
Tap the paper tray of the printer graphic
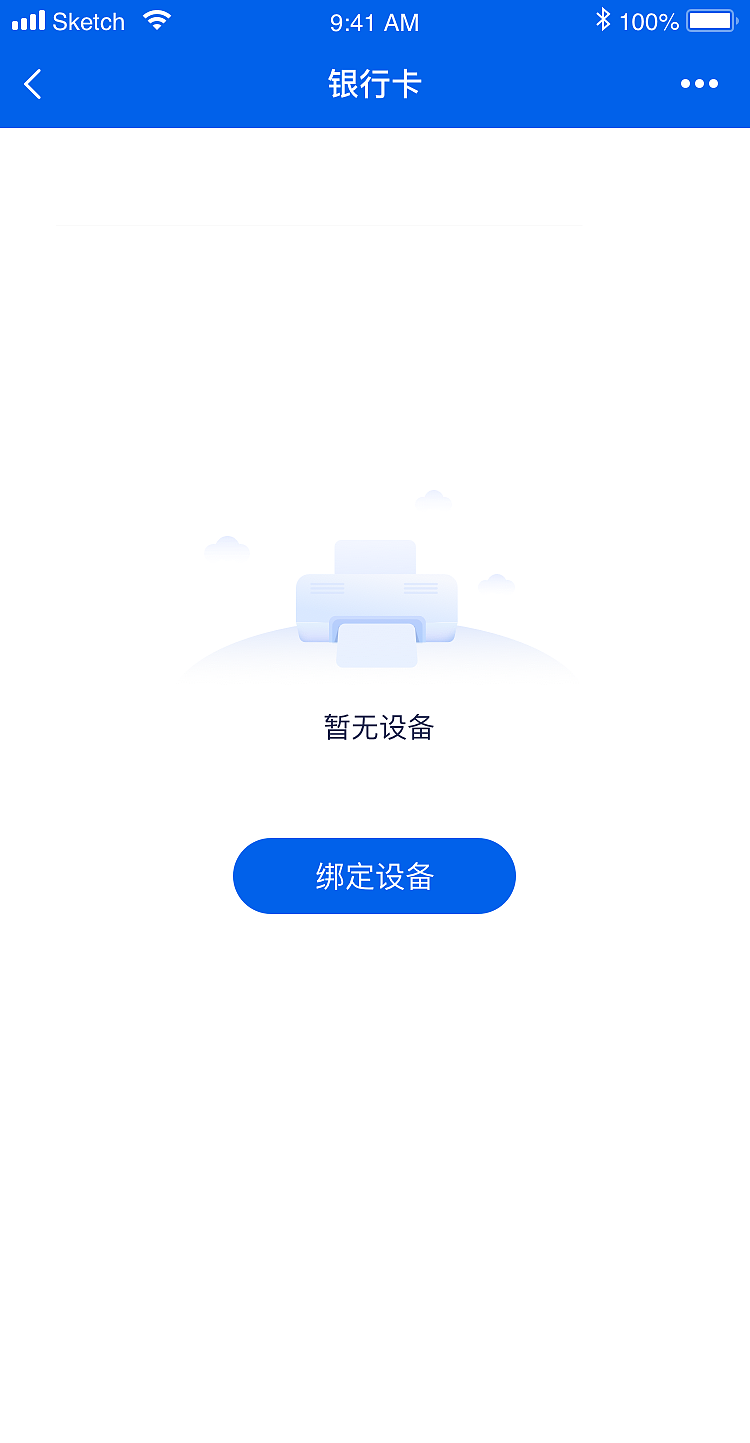click(375, 645)
